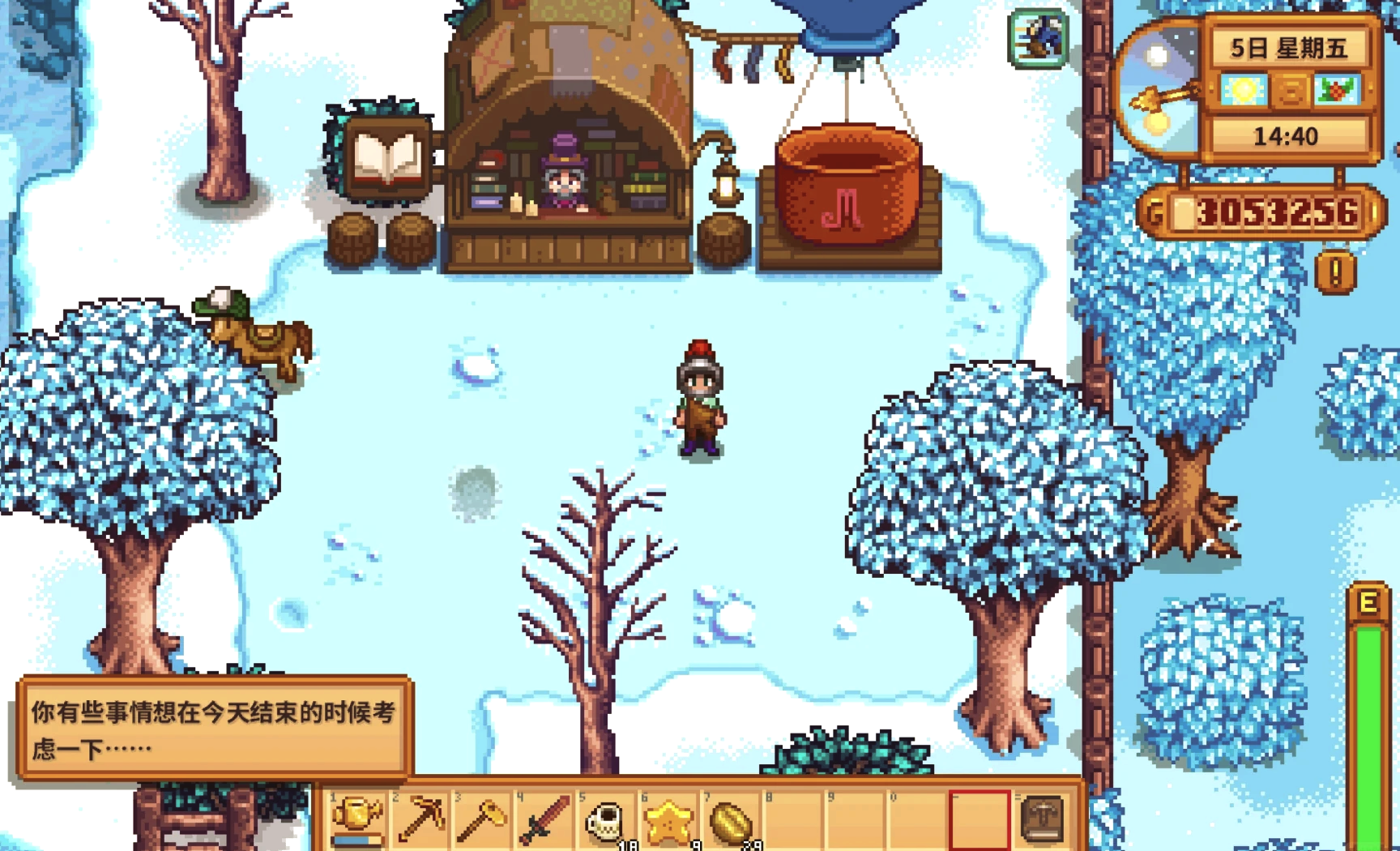This screenshot has width=1400, height=851.
Task: Select the watering can in toolbar slot 1
Action: coord(356,819)
